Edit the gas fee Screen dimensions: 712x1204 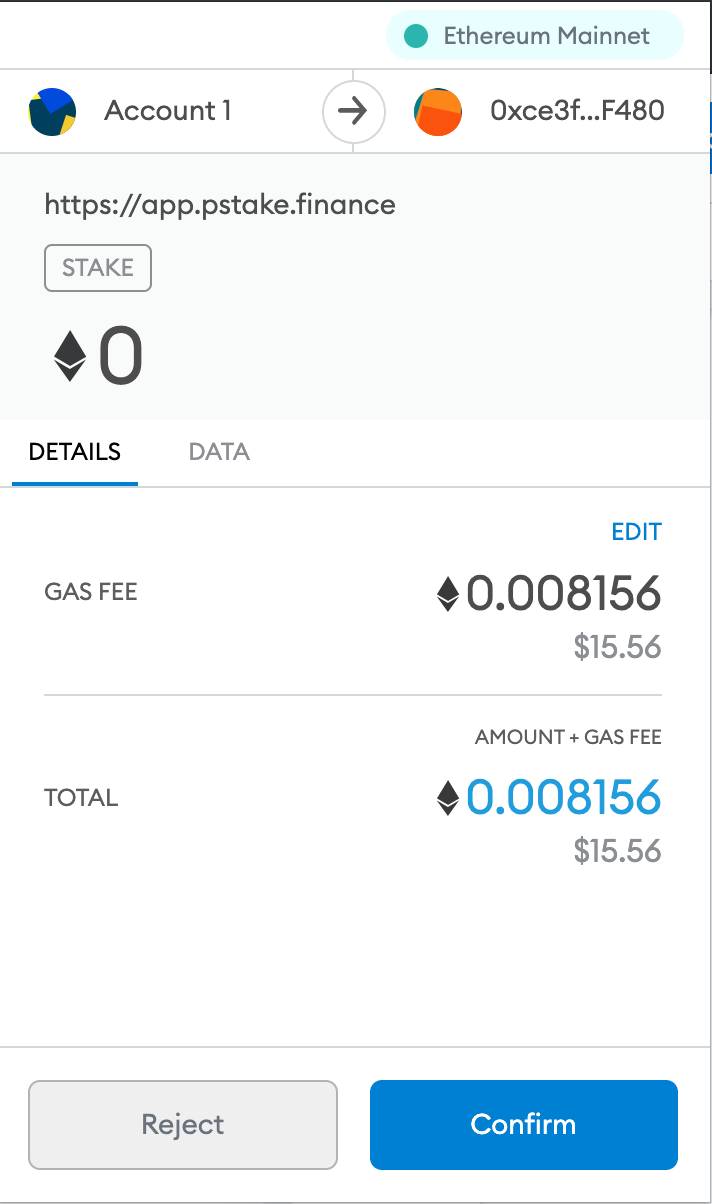point(636,532)
